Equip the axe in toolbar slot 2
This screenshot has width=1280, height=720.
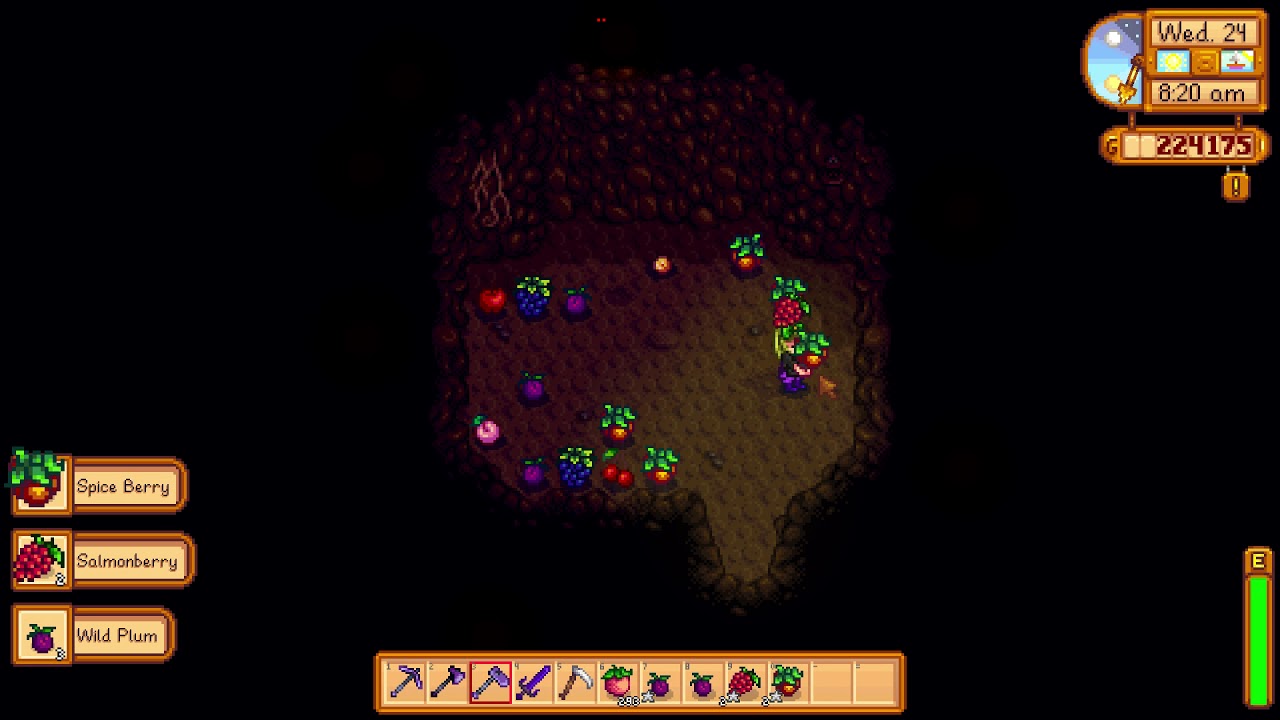[448, 683]
